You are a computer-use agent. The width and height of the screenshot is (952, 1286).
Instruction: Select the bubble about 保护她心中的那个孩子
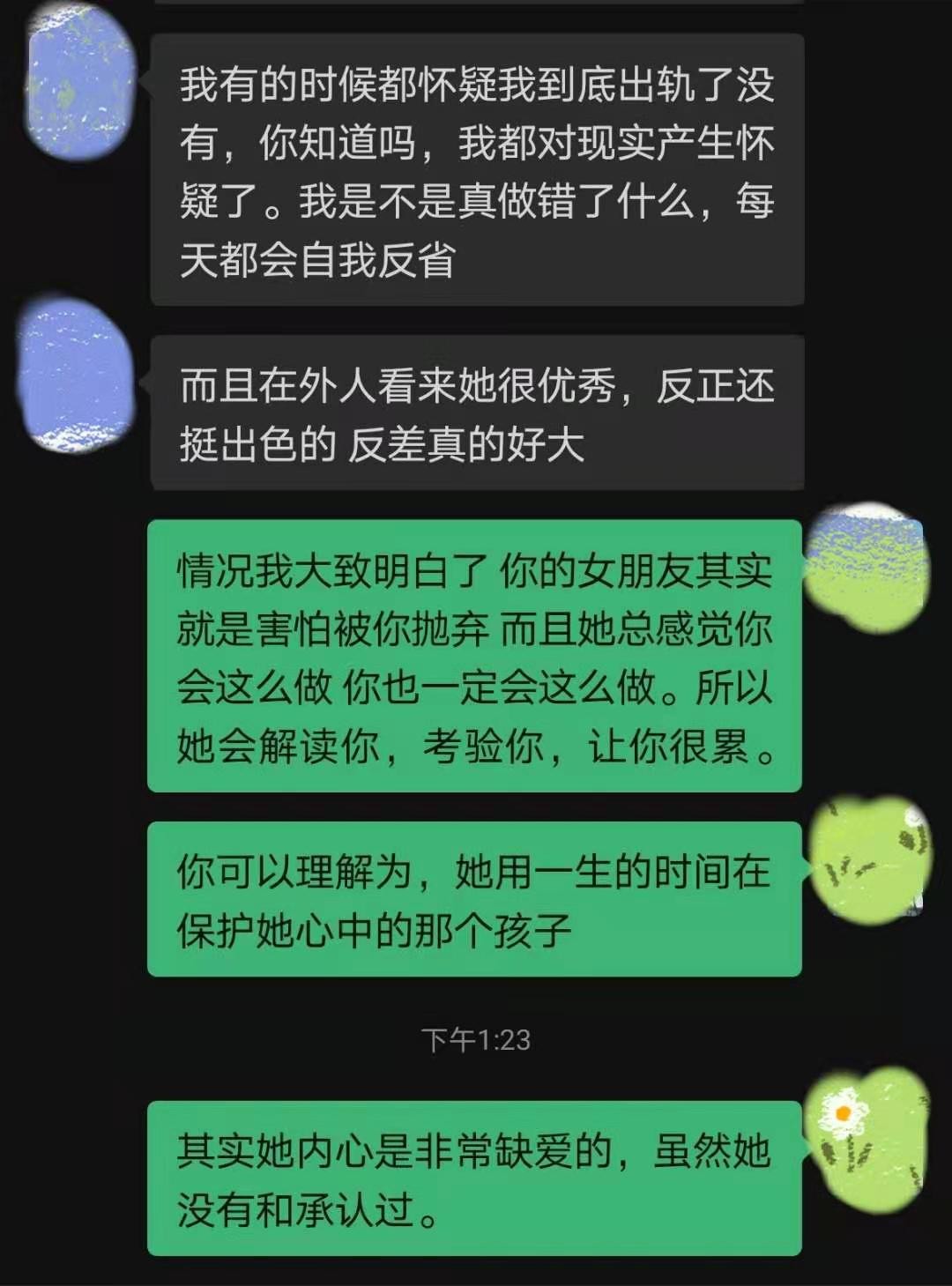pyautogui.click(x=476, y=899)
